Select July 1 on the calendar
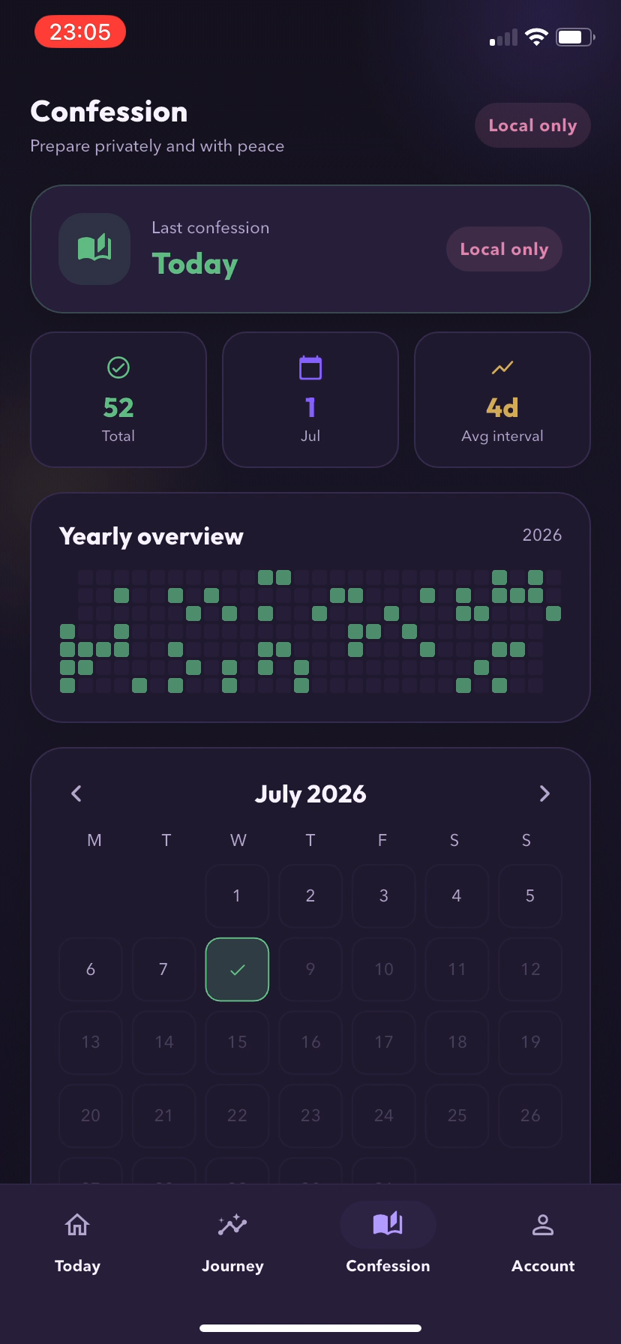The width and height of the screenshot is (621, 1344). [237, 895]
